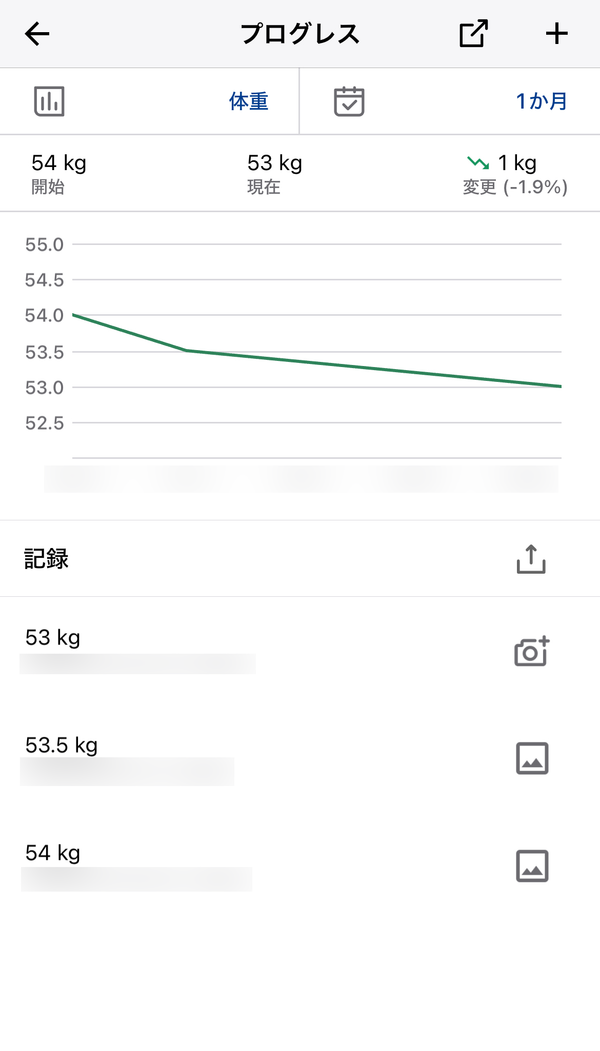View the photo for the 53.5 kg entry
This screenshot has height=1051, width=600.
coord(532,759)
